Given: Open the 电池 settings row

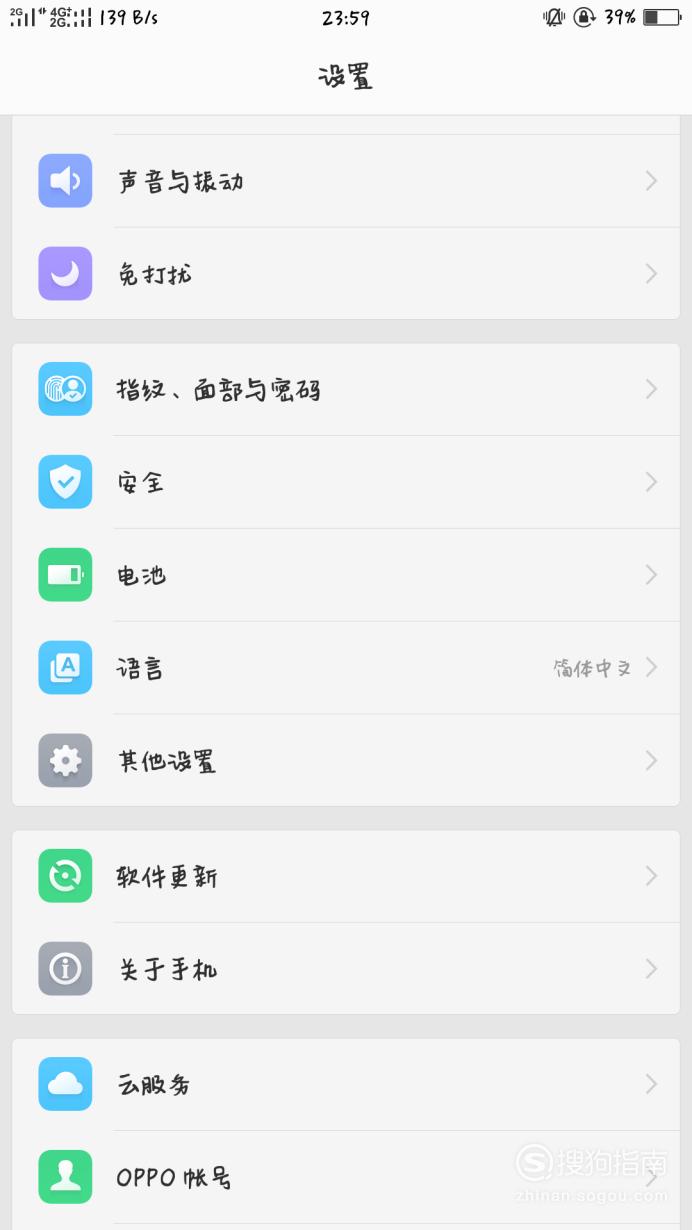Looking at the screenshot, I should point(346,575).
